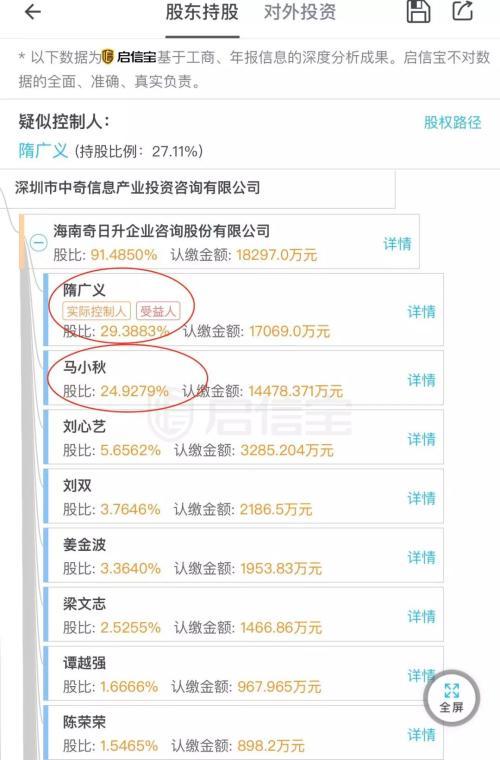Viewport: 500px width, 760px height.
Task: Open 详情 for 姜金波
Action: click(422, 557)
